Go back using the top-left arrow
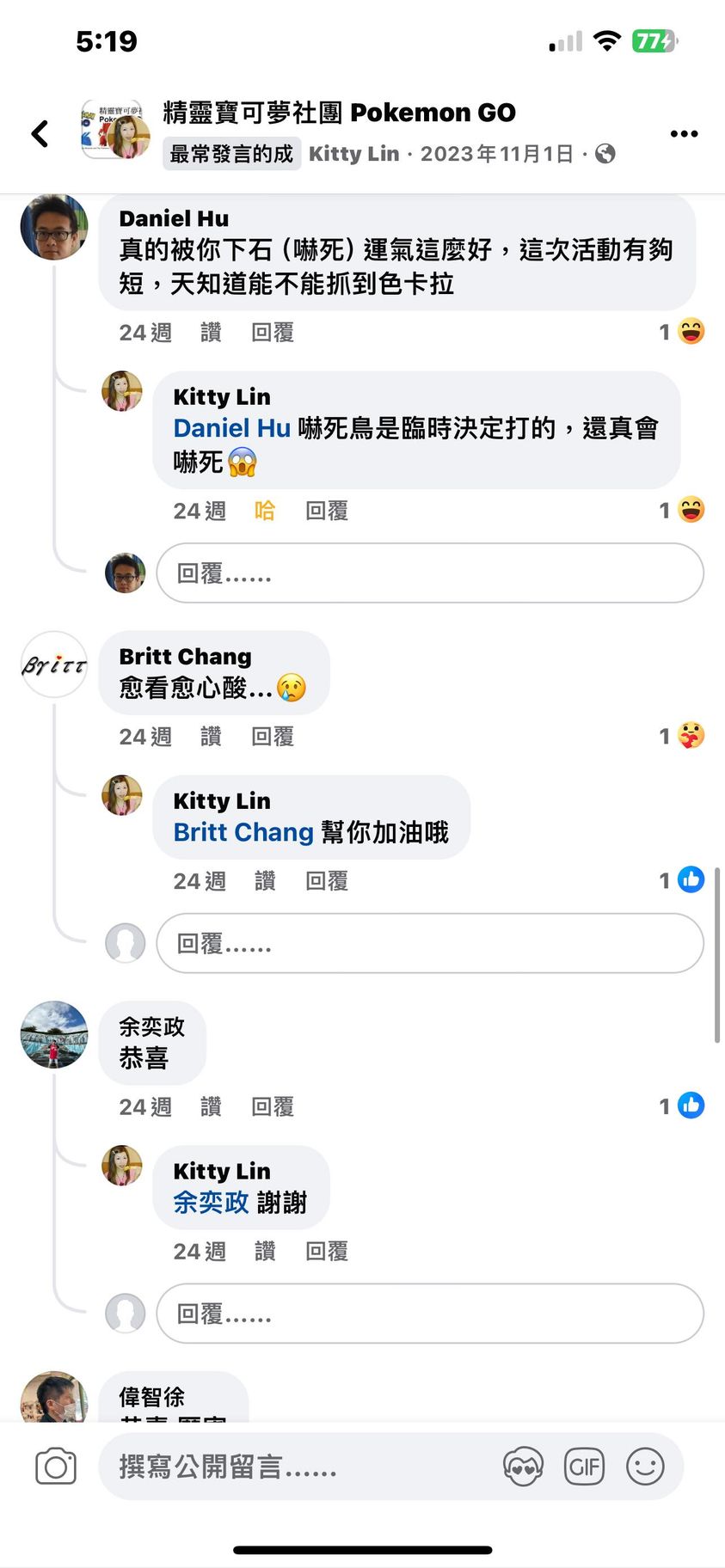Screen dimensions: 725x1568 point(40,133)
